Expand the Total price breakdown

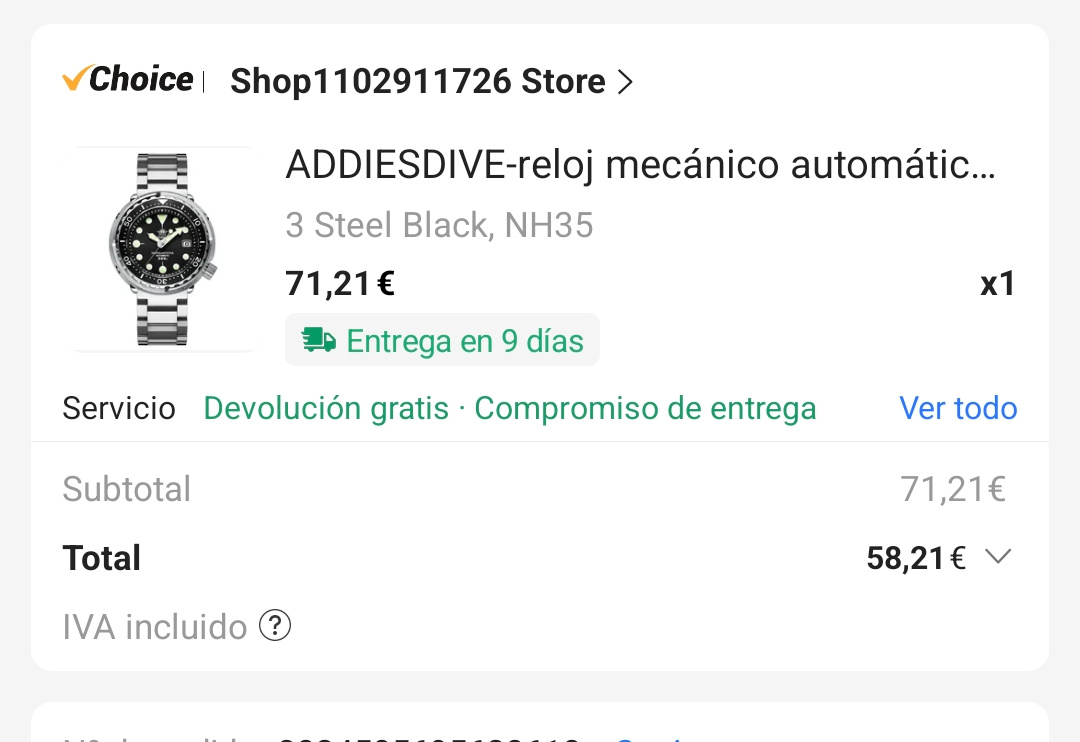point(998,557)
